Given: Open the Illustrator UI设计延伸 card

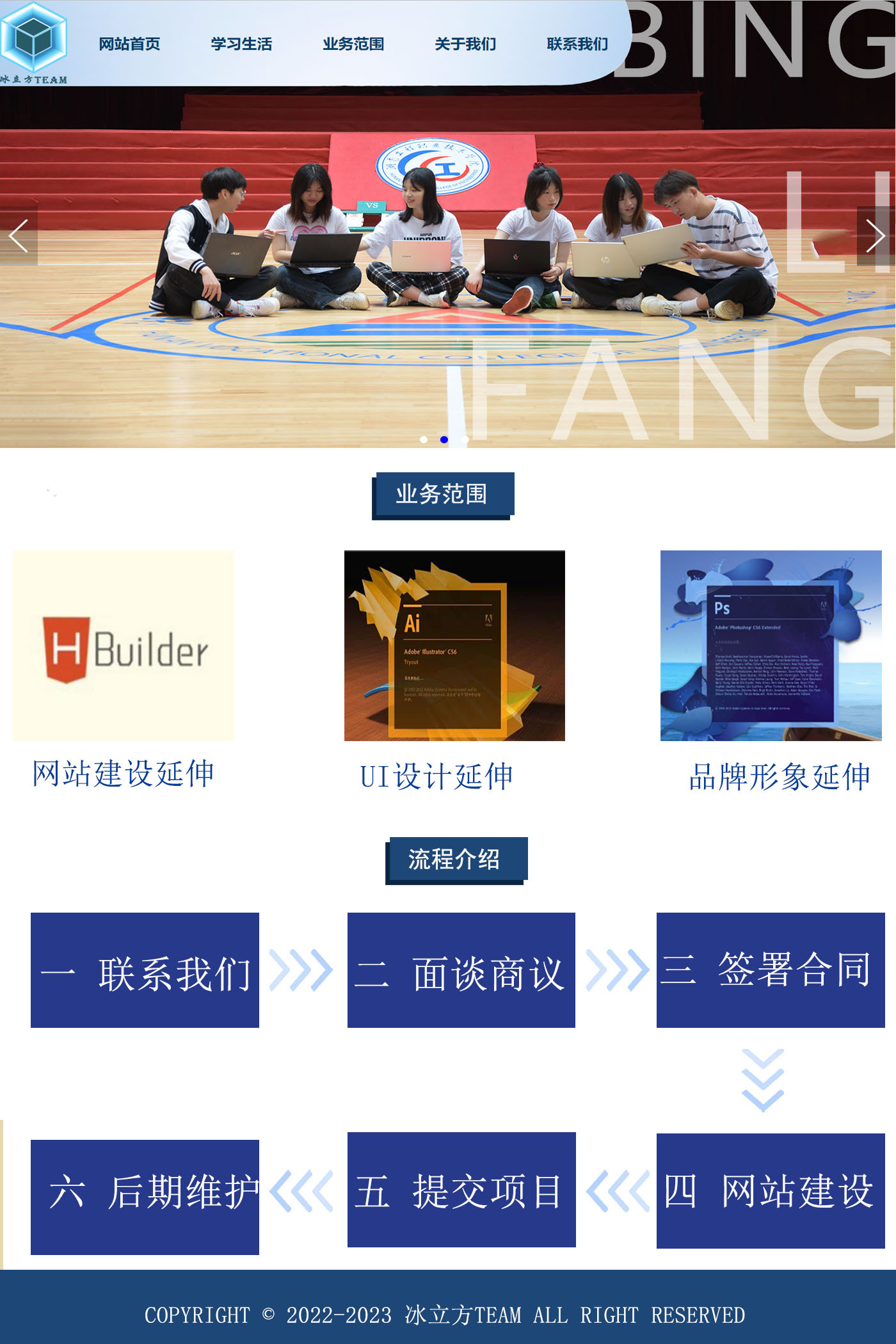Looking at the screenshot, I should (454, 646).
